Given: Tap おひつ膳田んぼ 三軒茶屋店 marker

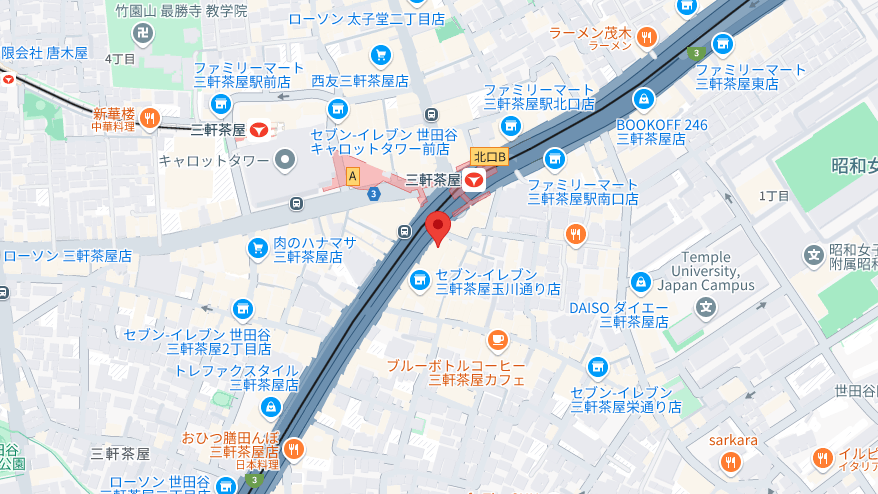Looking at the screenshot, I should [x=293, y=450].
